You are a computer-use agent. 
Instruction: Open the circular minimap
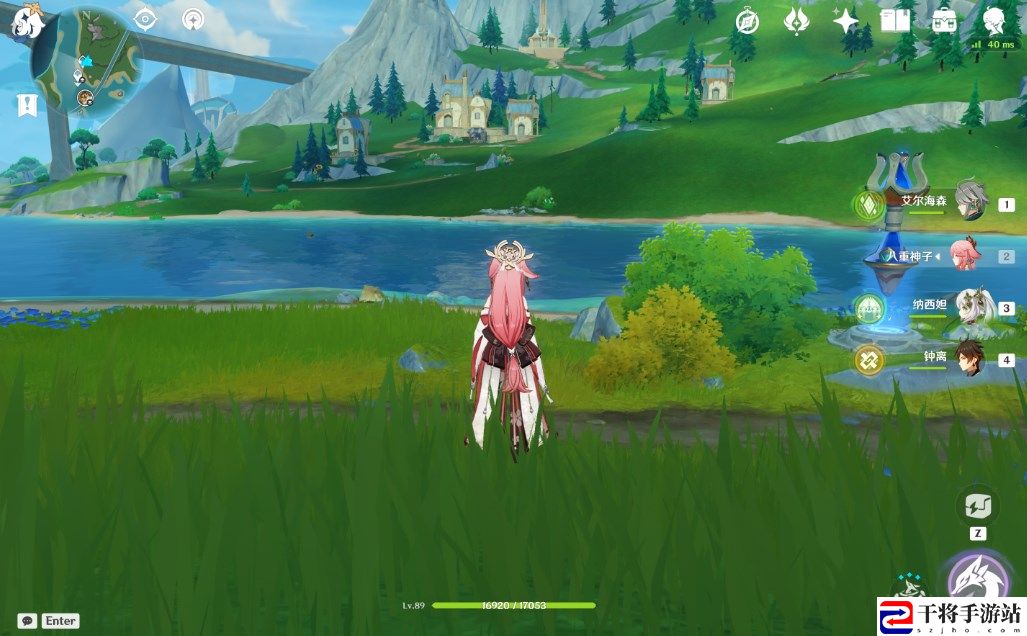click(x=88, y=62)
